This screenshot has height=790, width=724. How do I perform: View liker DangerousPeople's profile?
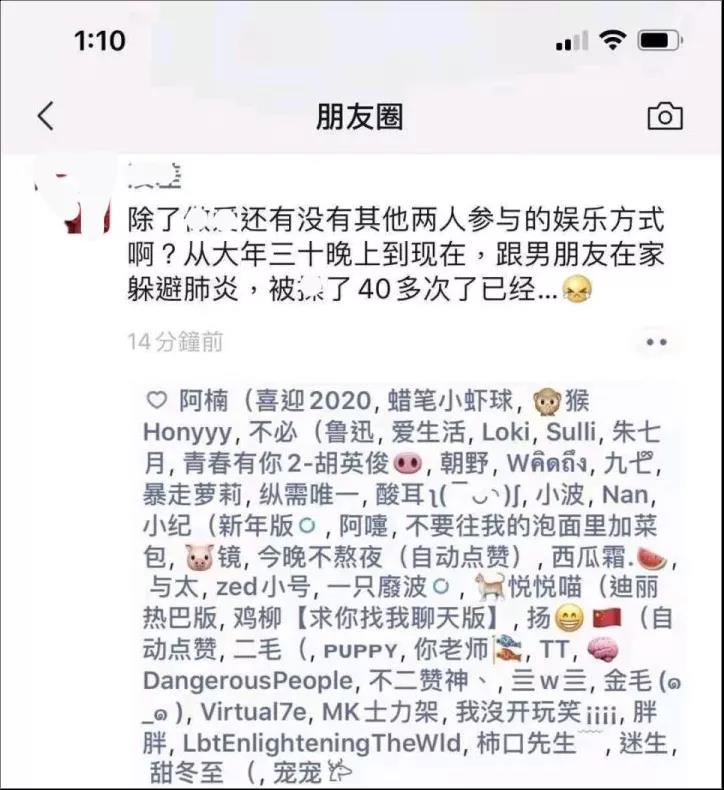point(248,681)
